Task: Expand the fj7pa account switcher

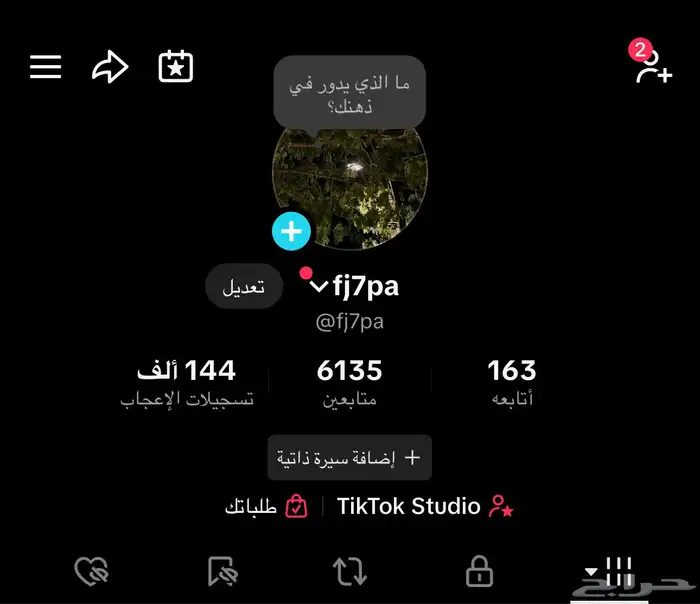Action: (x=319, y=287)
